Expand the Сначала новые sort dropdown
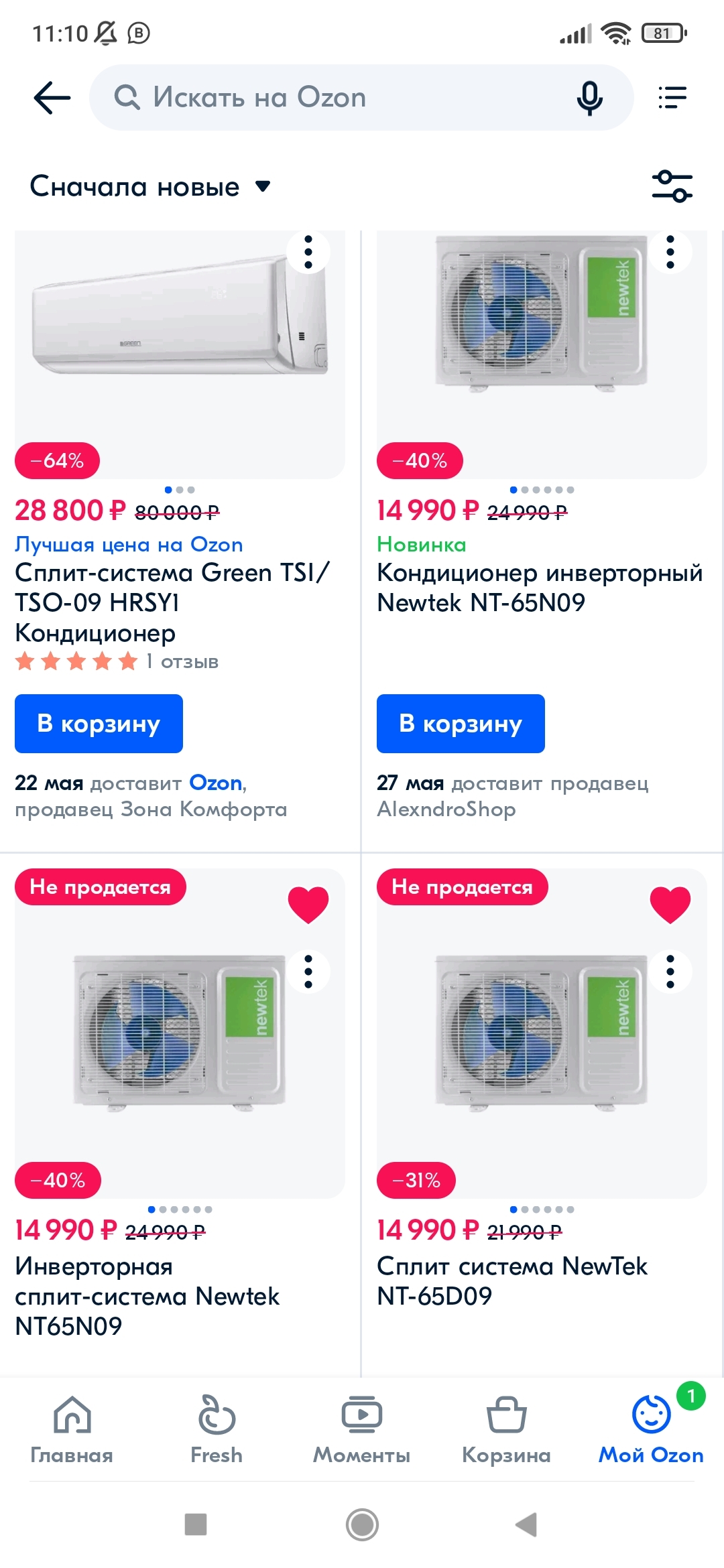The height and width of the screenshot is (1568, 724). [x=150, y=186]
